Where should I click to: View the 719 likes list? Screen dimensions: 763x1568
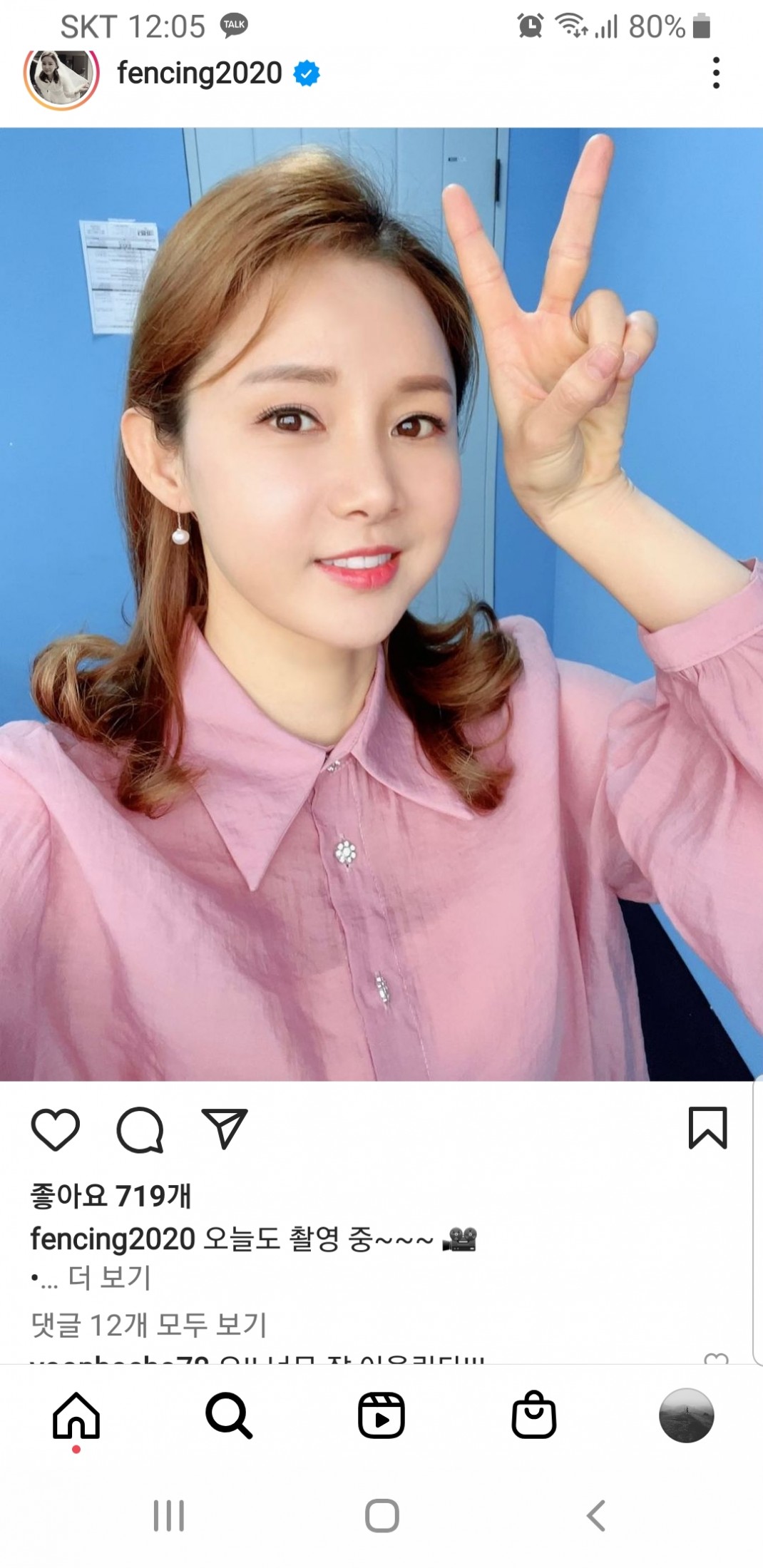click(x=111, y=1196)
